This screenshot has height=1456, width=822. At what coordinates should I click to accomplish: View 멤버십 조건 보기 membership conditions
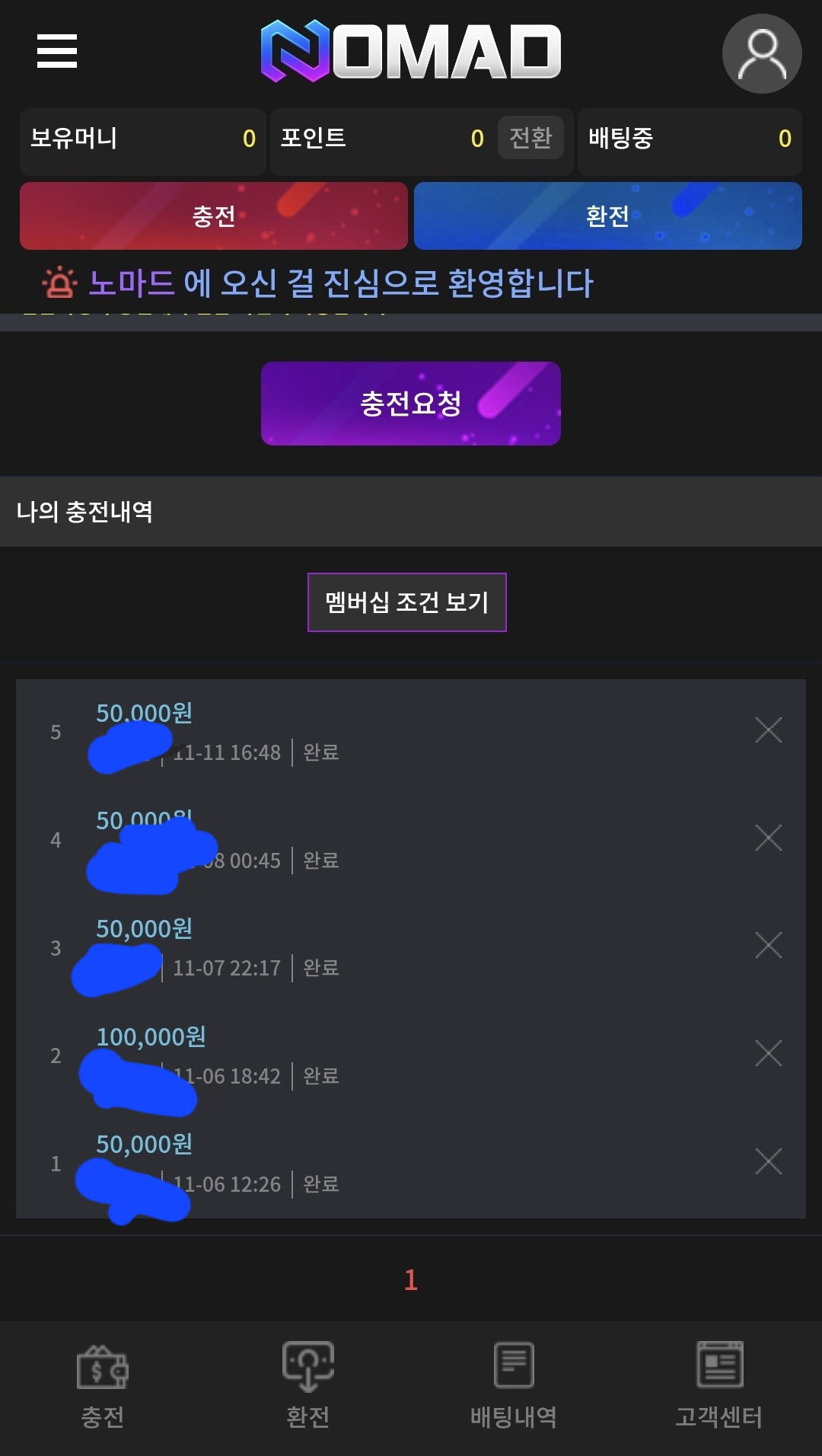406,602
